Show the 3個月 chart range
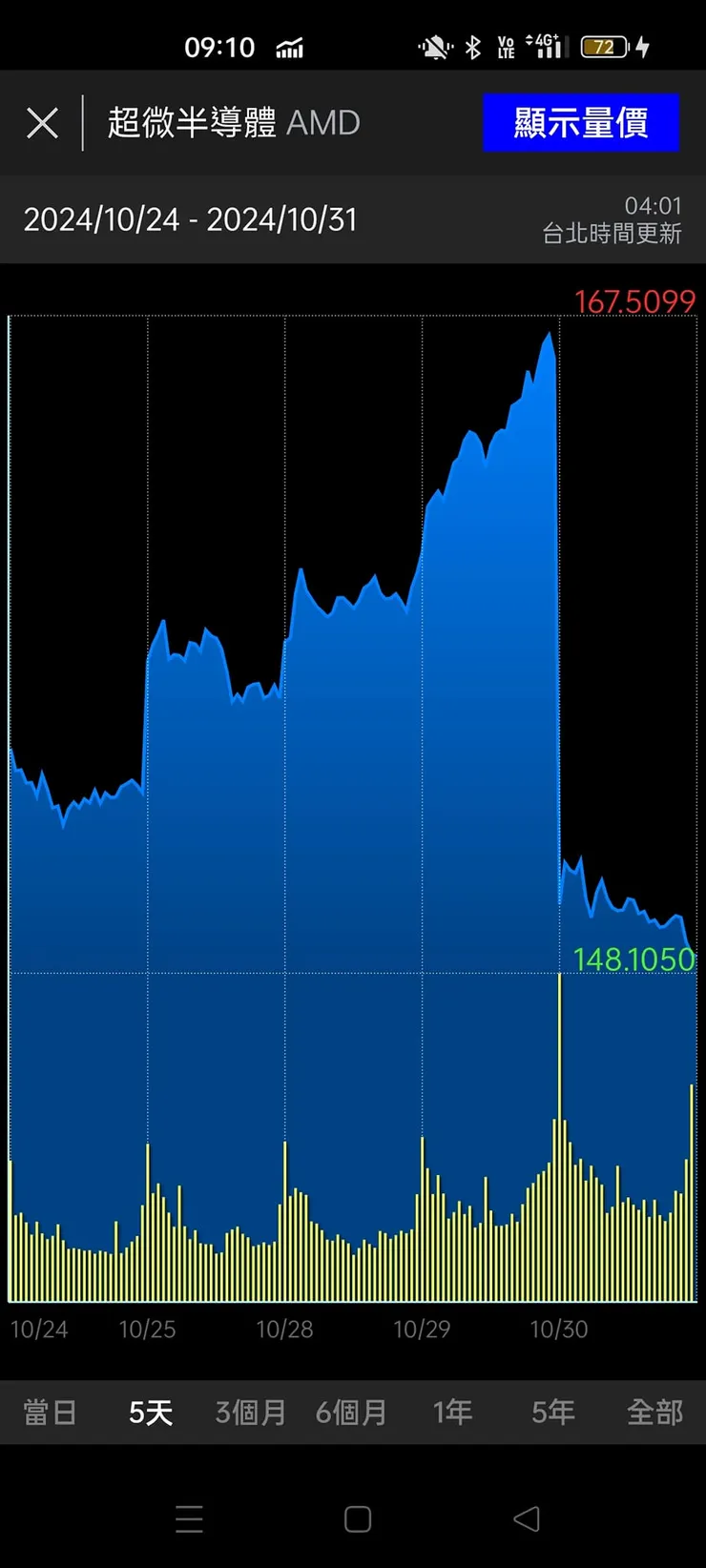Viewport: 706px width, 1568px height. [x=251, y=1413]
